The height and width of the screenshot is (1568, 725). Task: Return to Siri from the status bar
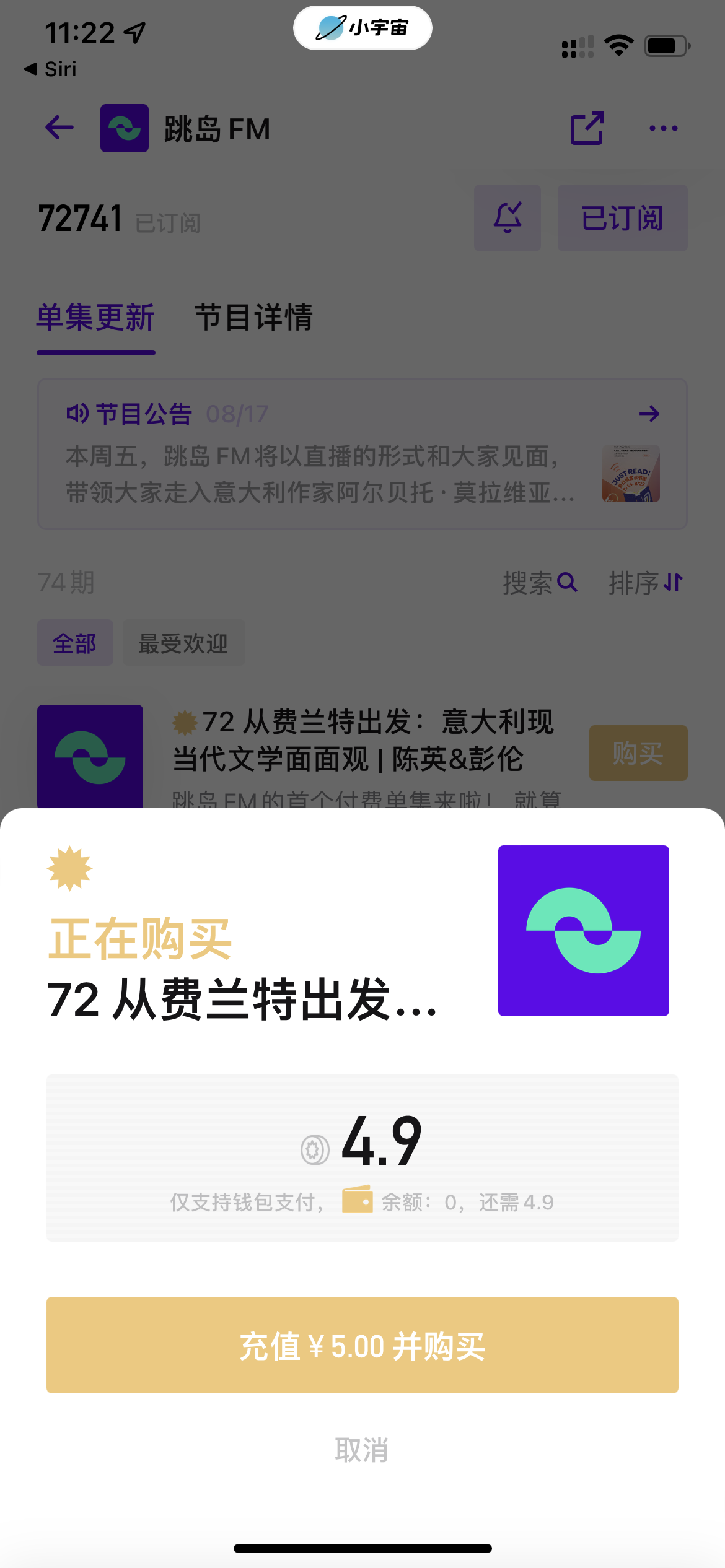[x=51, y=69]
